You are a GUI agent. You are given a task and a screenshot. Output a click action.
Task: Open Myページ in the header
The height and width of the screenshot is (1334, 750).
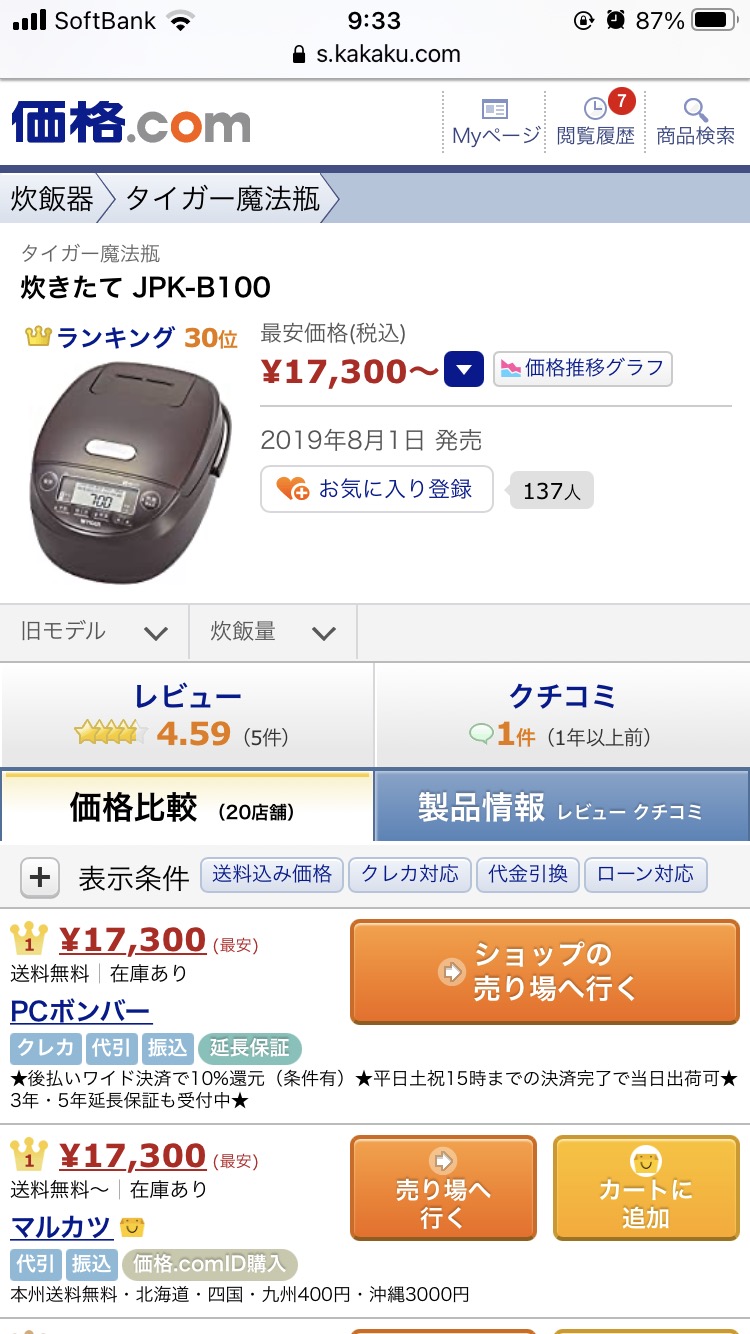click(x=494, y=122)
